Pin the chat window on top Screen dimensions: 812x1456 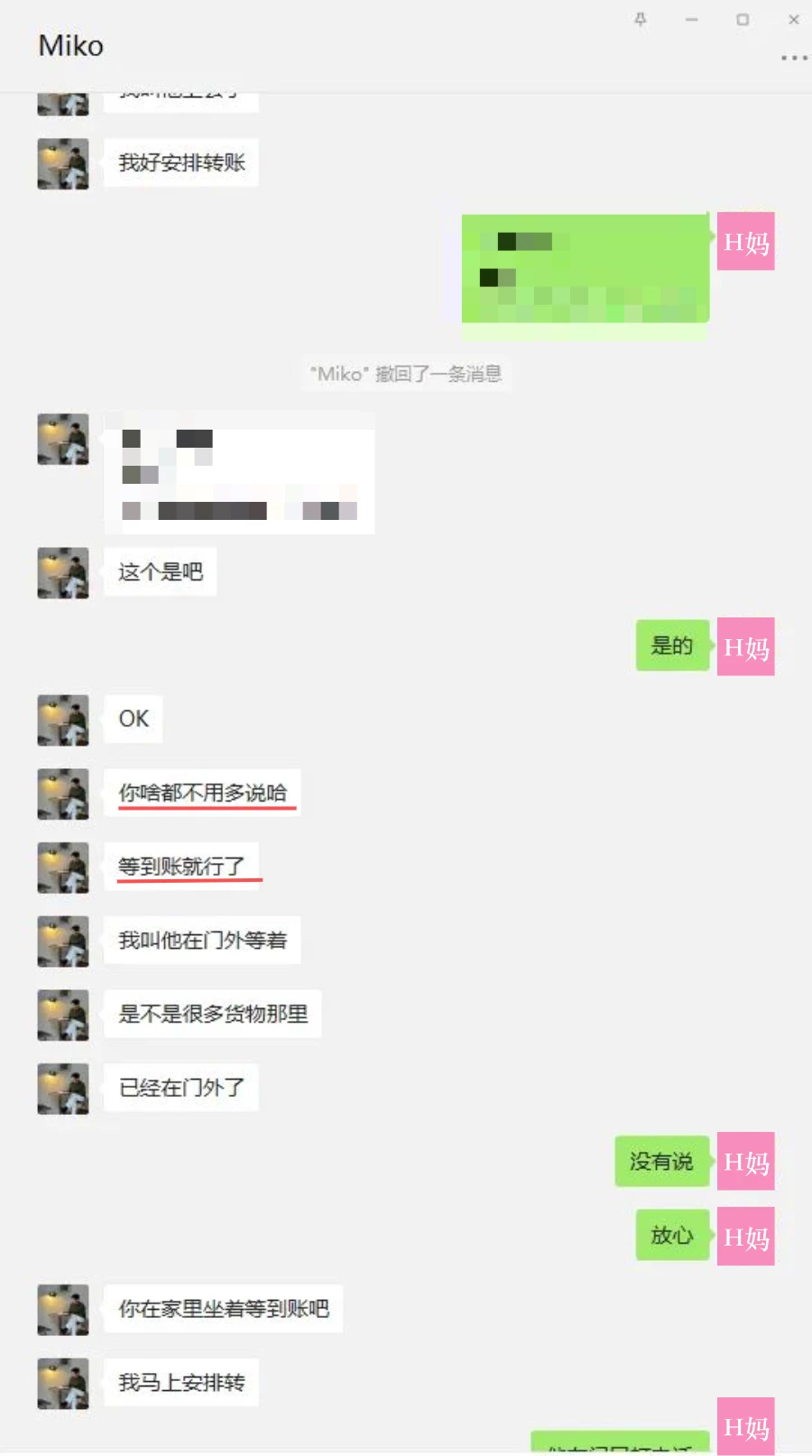point(641,19)
